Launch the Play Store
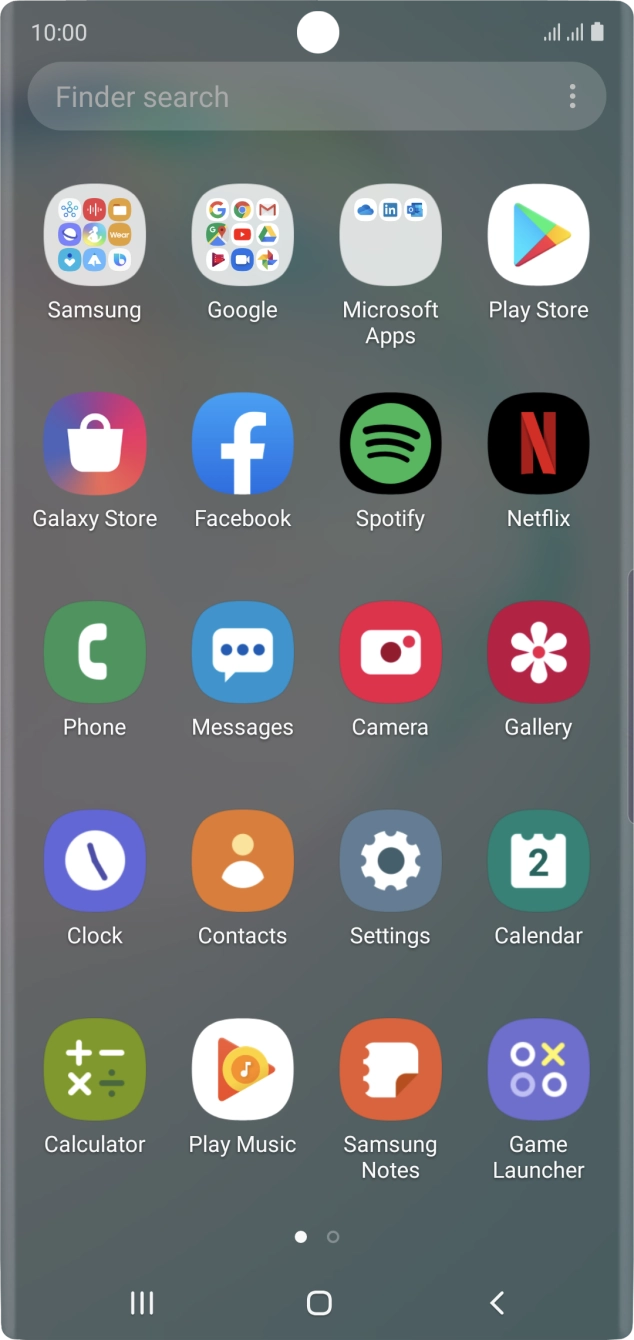This screenshot has width=634, height=1340. click(x=538, y=236)
